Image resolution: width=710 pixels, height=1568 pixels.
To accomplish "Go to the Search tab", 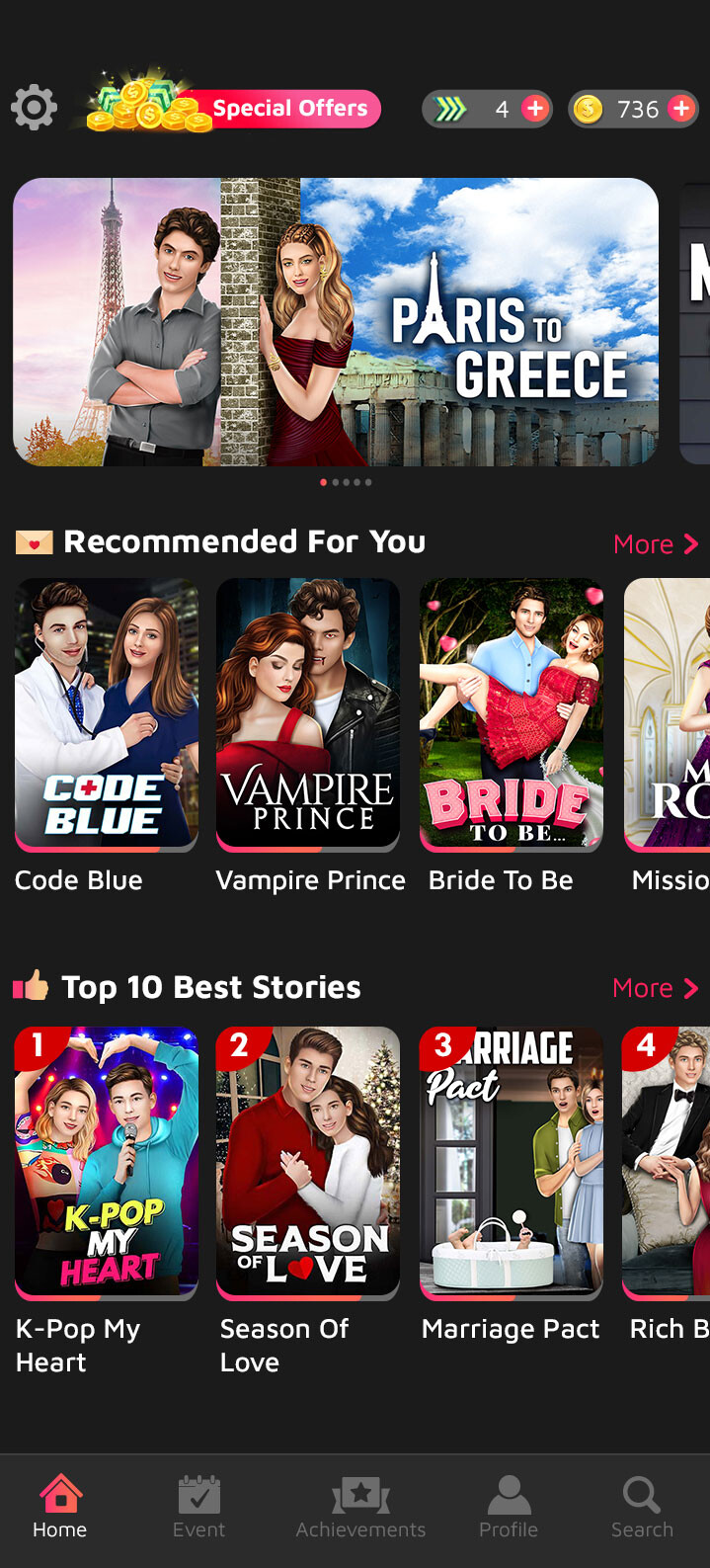I will coord(642,1508).
